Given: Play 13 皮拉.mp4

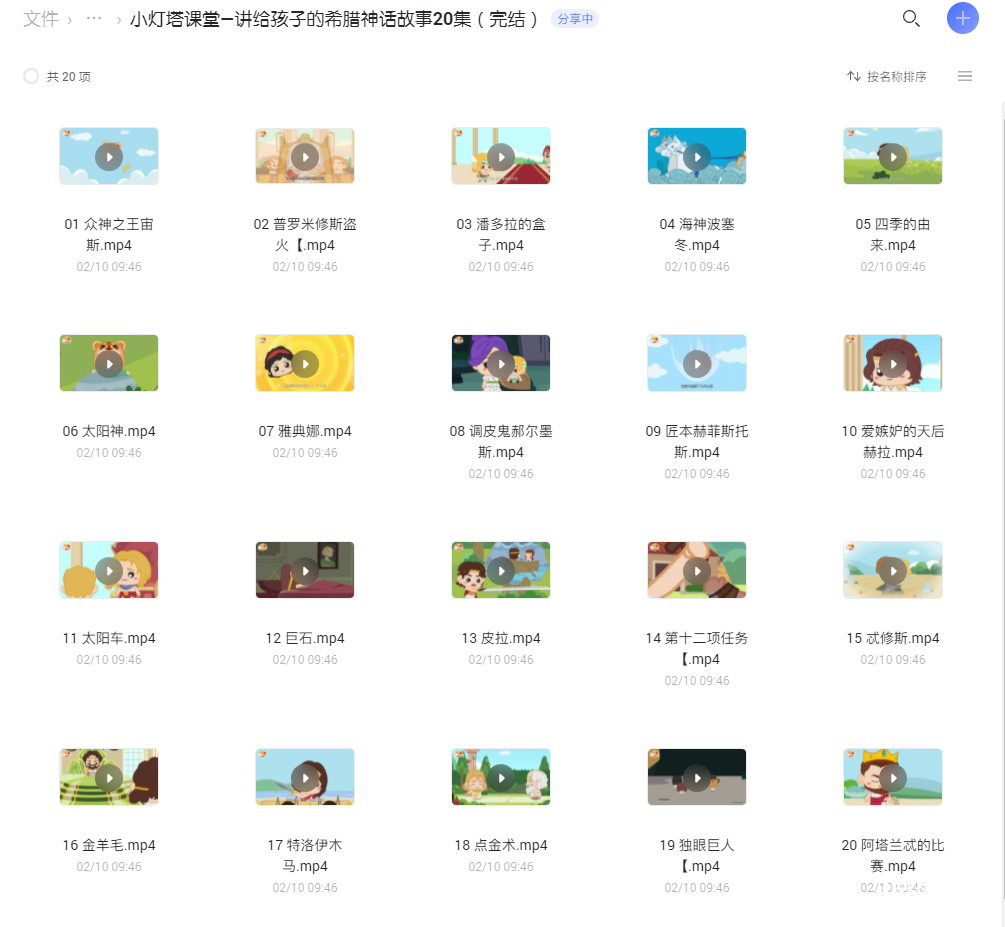Looking at the screenshot, I should [x=501, y=570].
